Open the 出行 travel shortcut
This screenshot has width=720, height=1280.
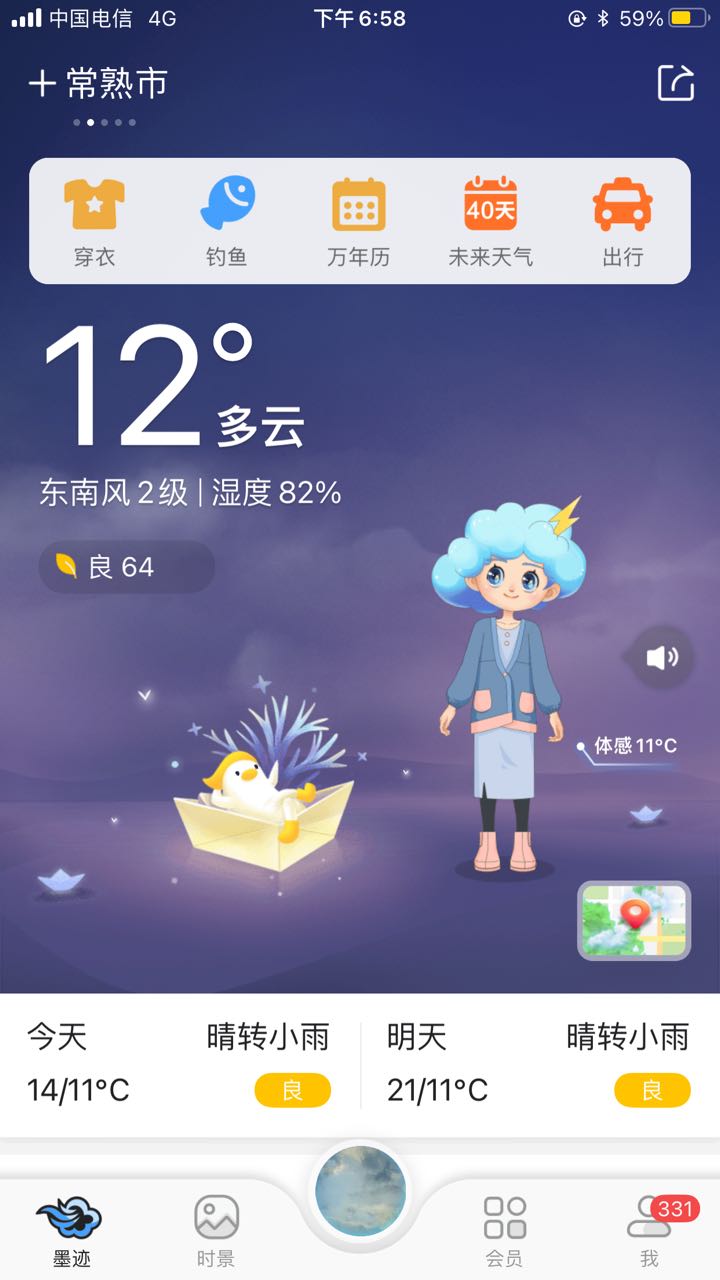coord(623,221)
